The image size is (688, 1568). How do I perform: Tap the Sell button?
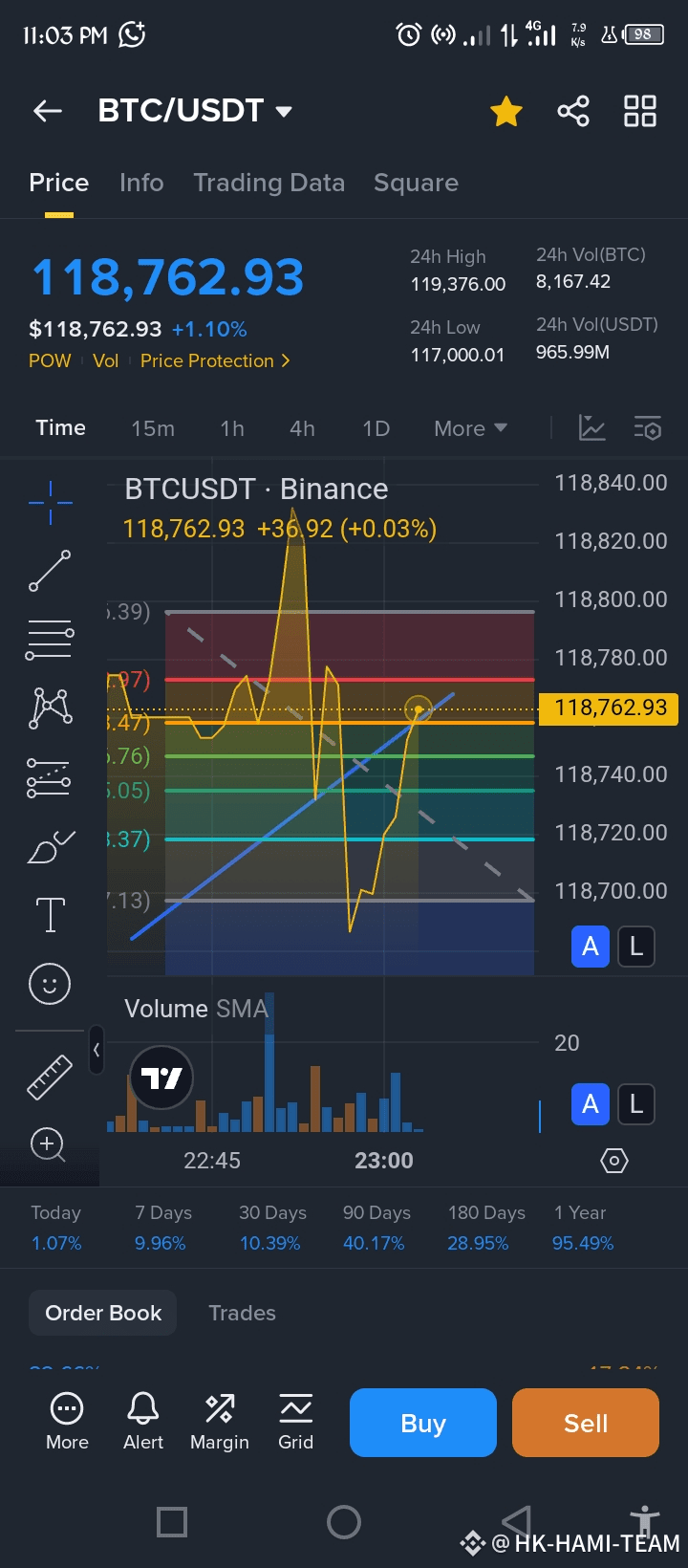coord(586,1423)
